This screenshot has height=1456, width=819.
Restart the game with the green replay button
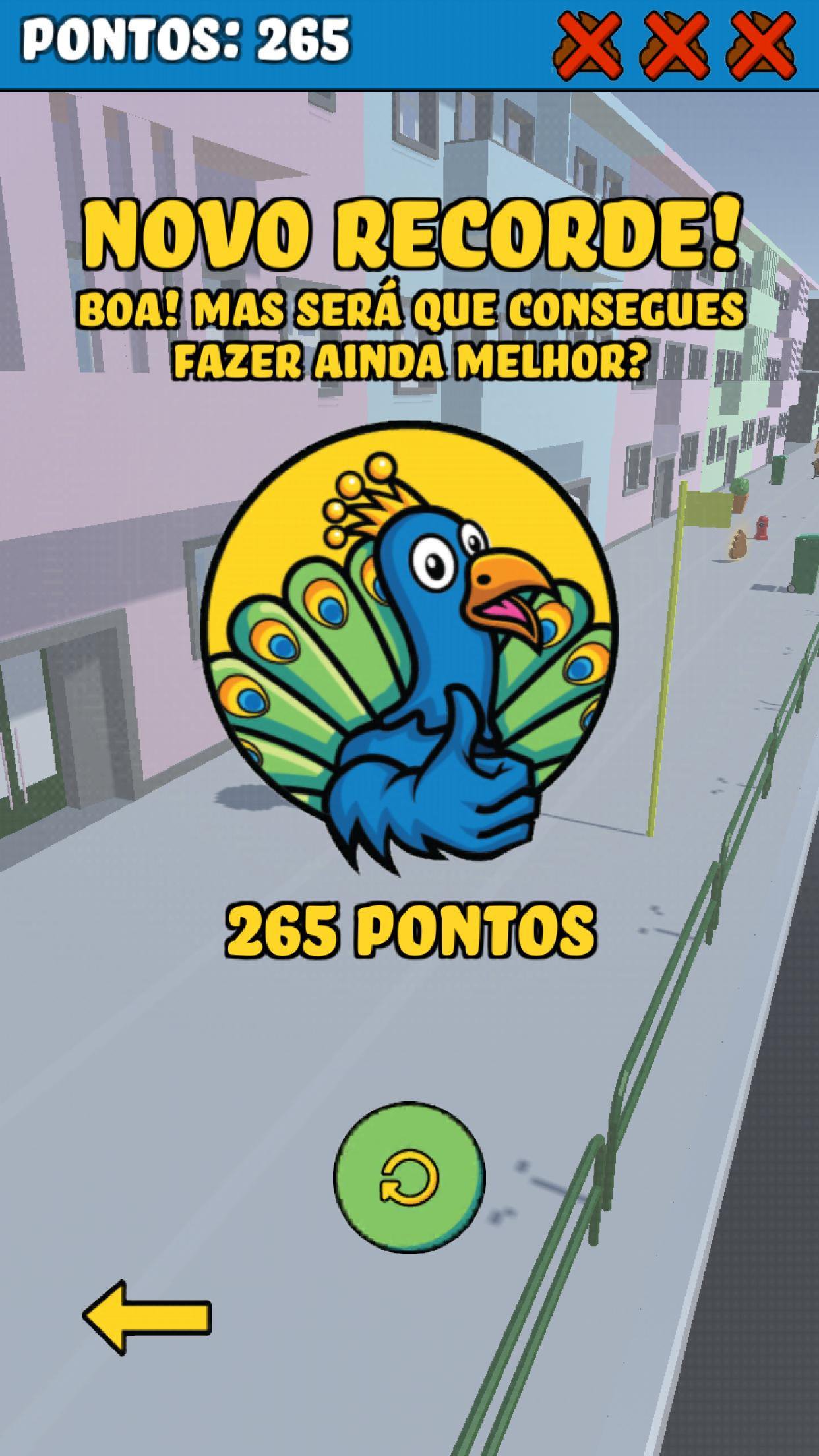[409, 1178]
